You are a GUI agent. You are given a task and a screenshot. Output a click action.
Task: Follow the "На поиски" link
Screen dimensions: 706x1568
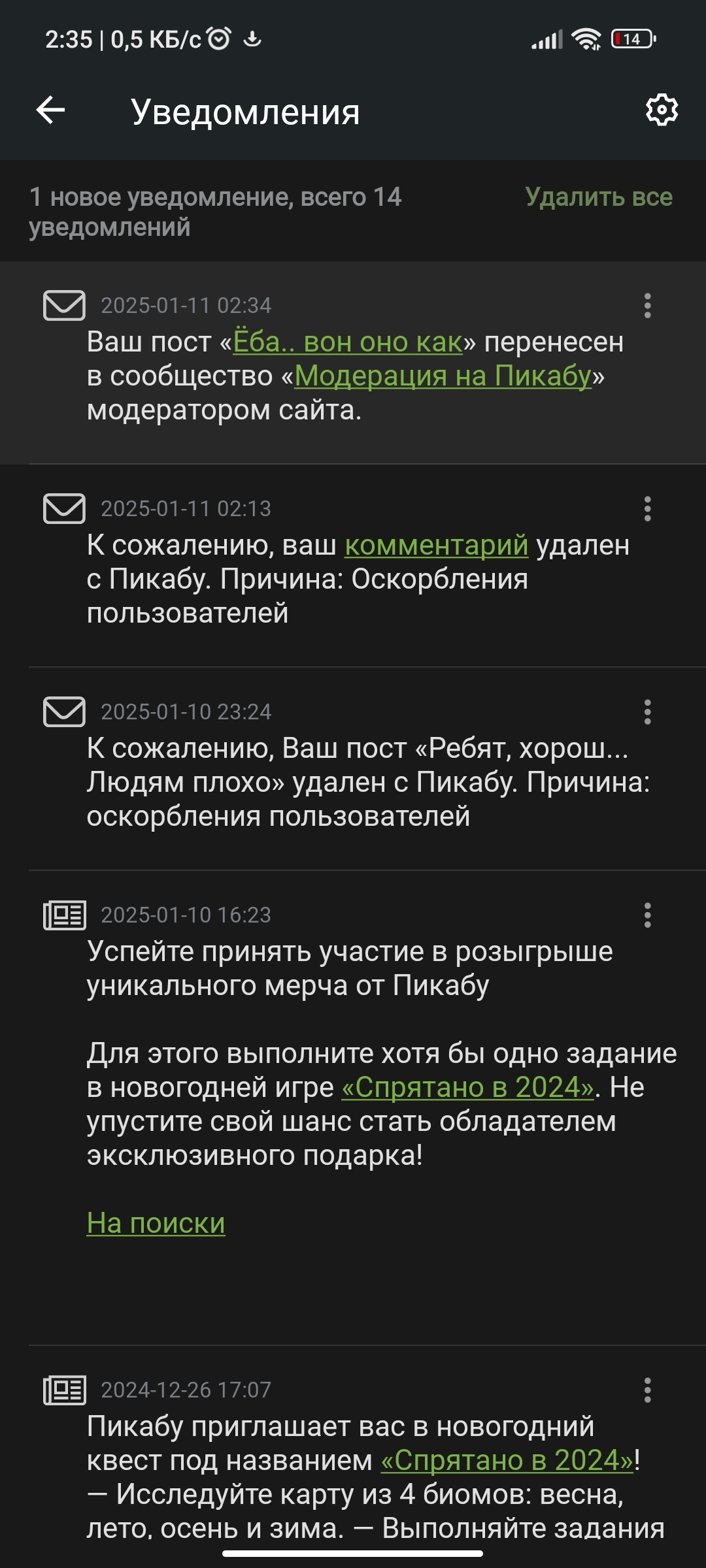click(x=156, y=1223)
